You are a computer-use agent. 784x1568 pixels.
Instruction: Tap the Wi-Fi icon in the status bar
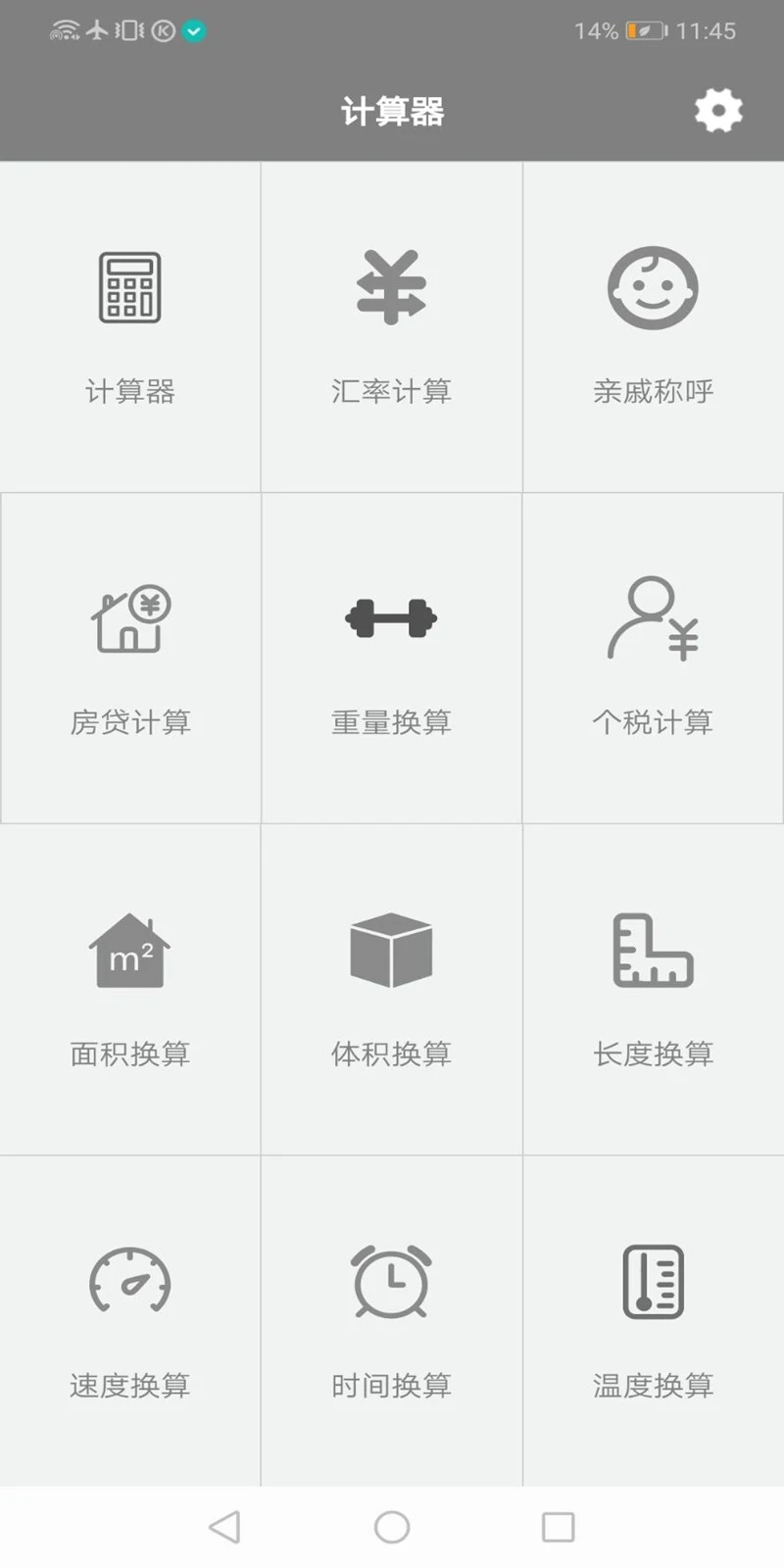pos(63,29)
